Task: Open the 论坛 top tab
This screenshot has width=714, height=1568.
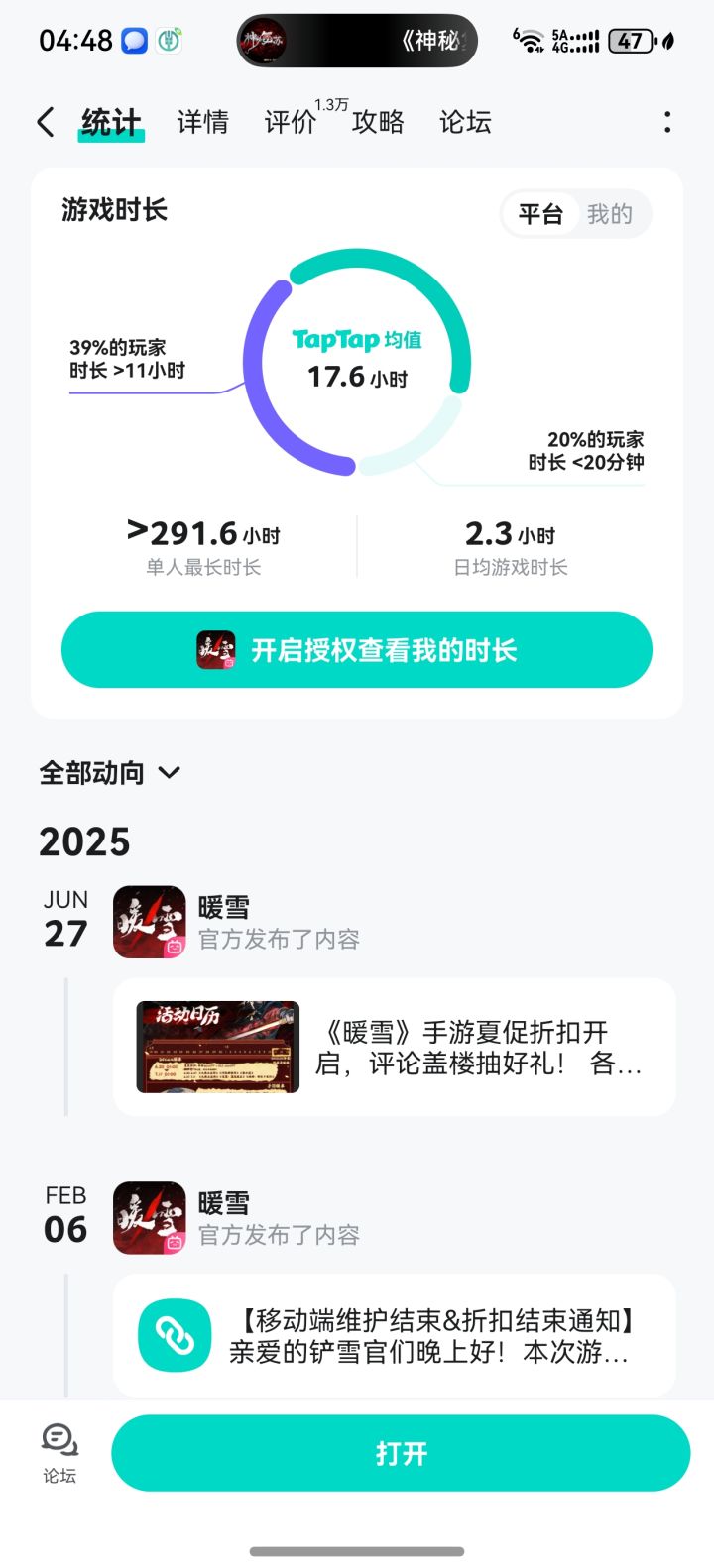Action: [465, 122]
